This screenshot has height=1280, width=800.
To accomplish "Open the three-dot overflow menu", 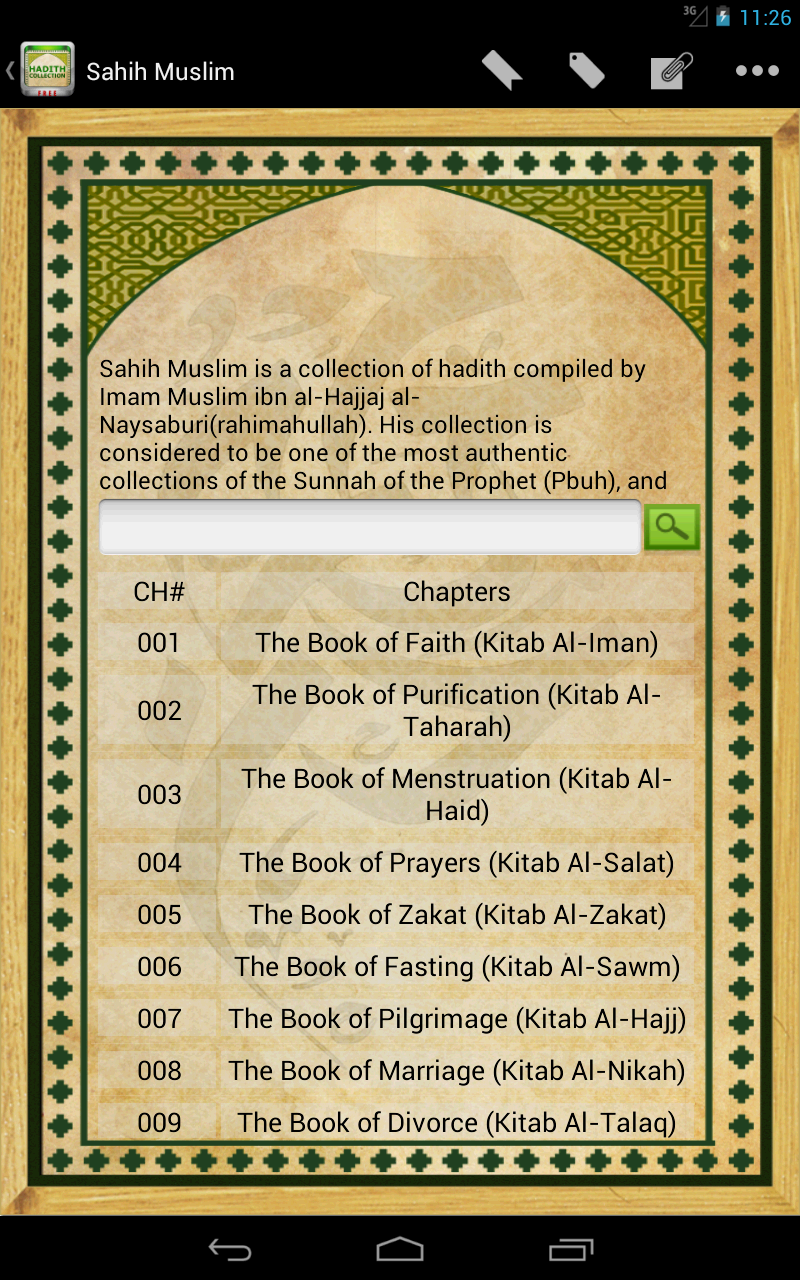I will (x=757, y=71).
